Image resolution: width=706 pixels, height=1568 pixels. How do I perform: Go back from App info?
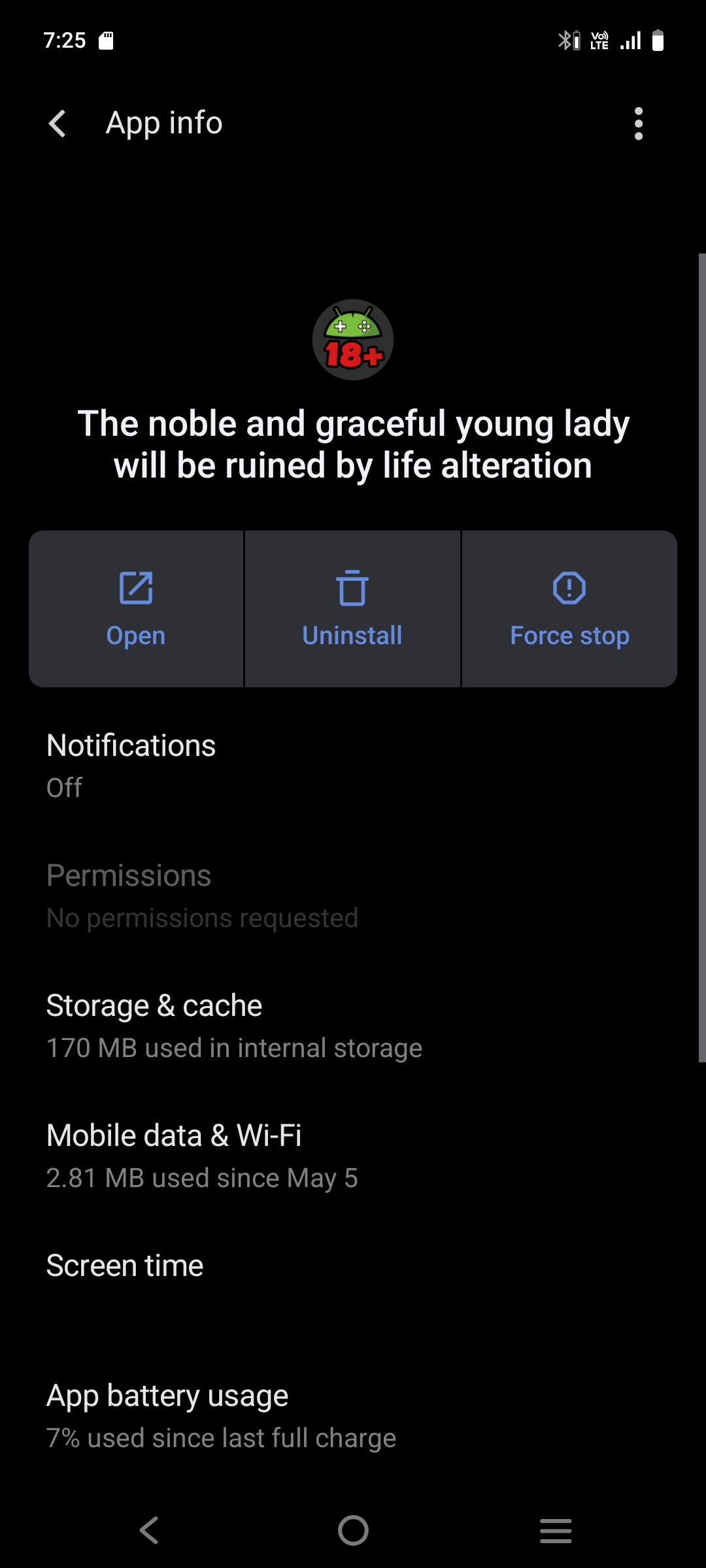(58, 123)
